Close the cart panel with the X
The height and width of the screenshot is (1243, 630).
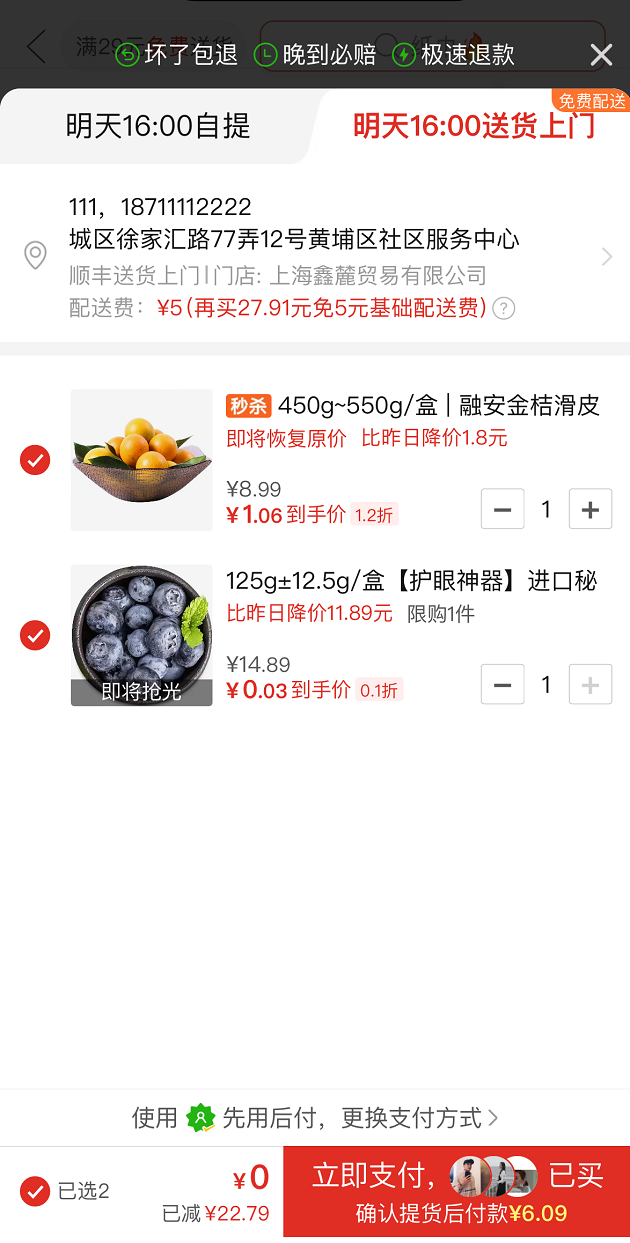click(601, 55)
